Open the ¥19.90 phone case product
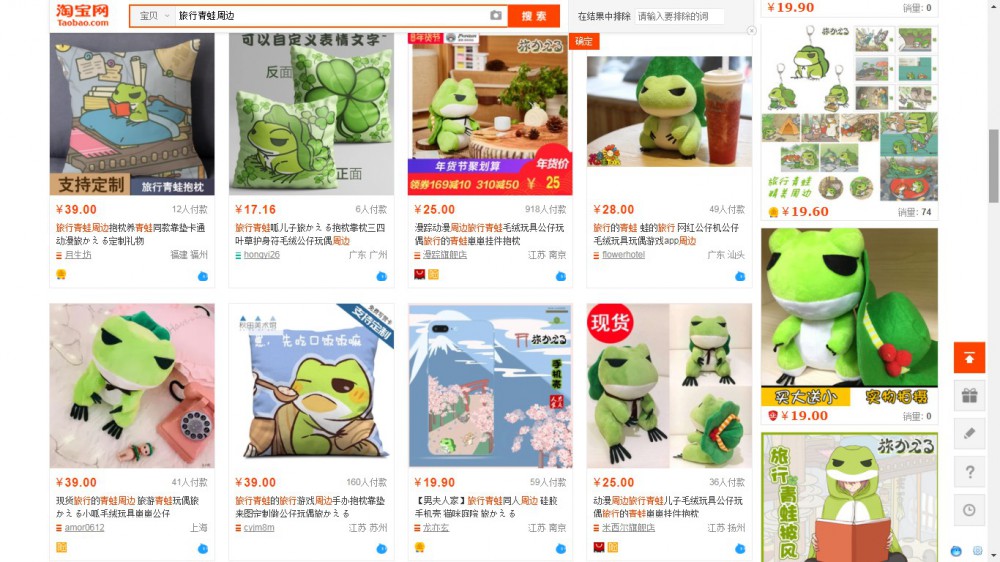 tap(490, 385)
